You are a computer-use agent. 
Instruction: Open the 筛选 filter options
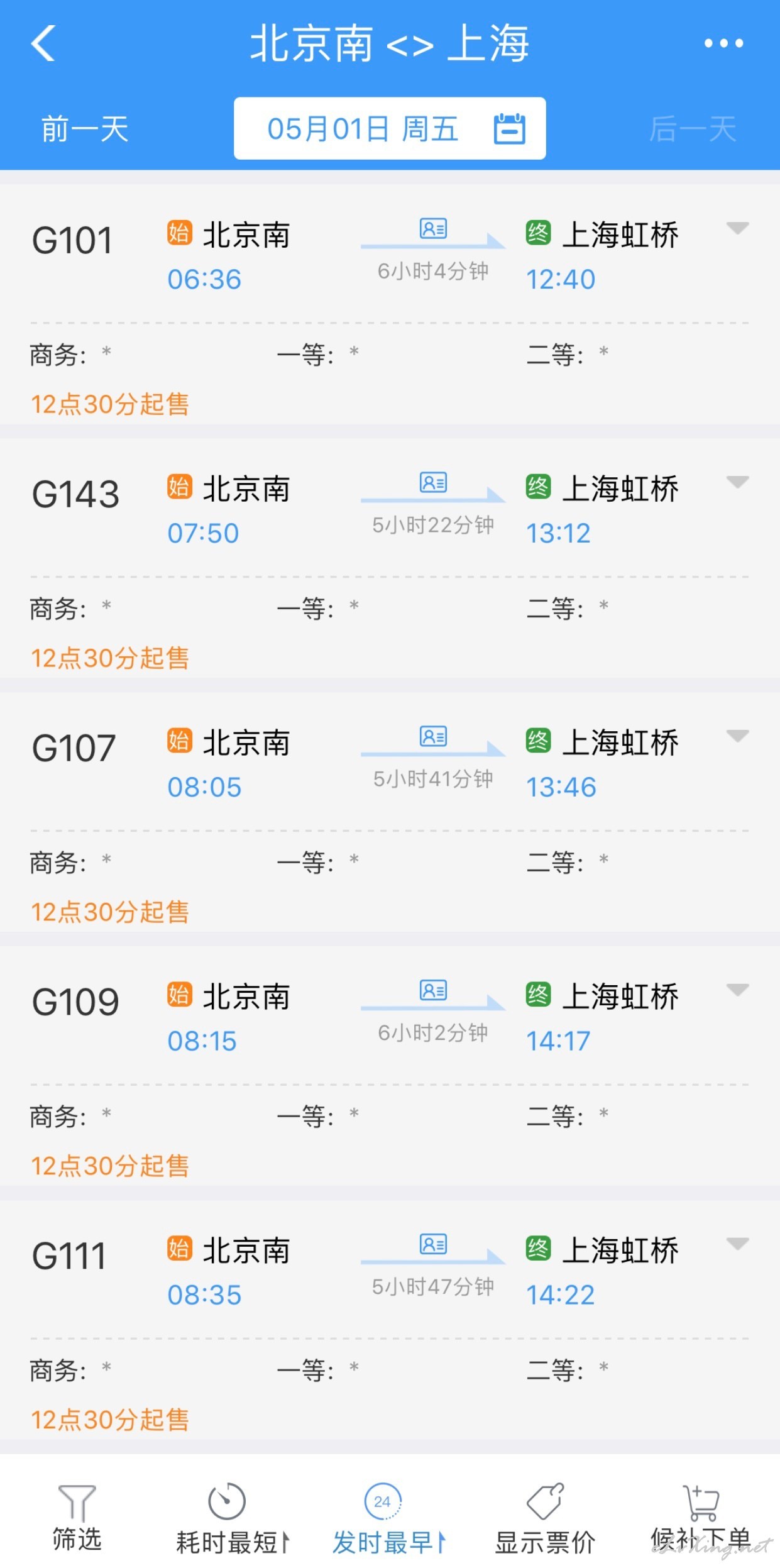point(77,1518)
